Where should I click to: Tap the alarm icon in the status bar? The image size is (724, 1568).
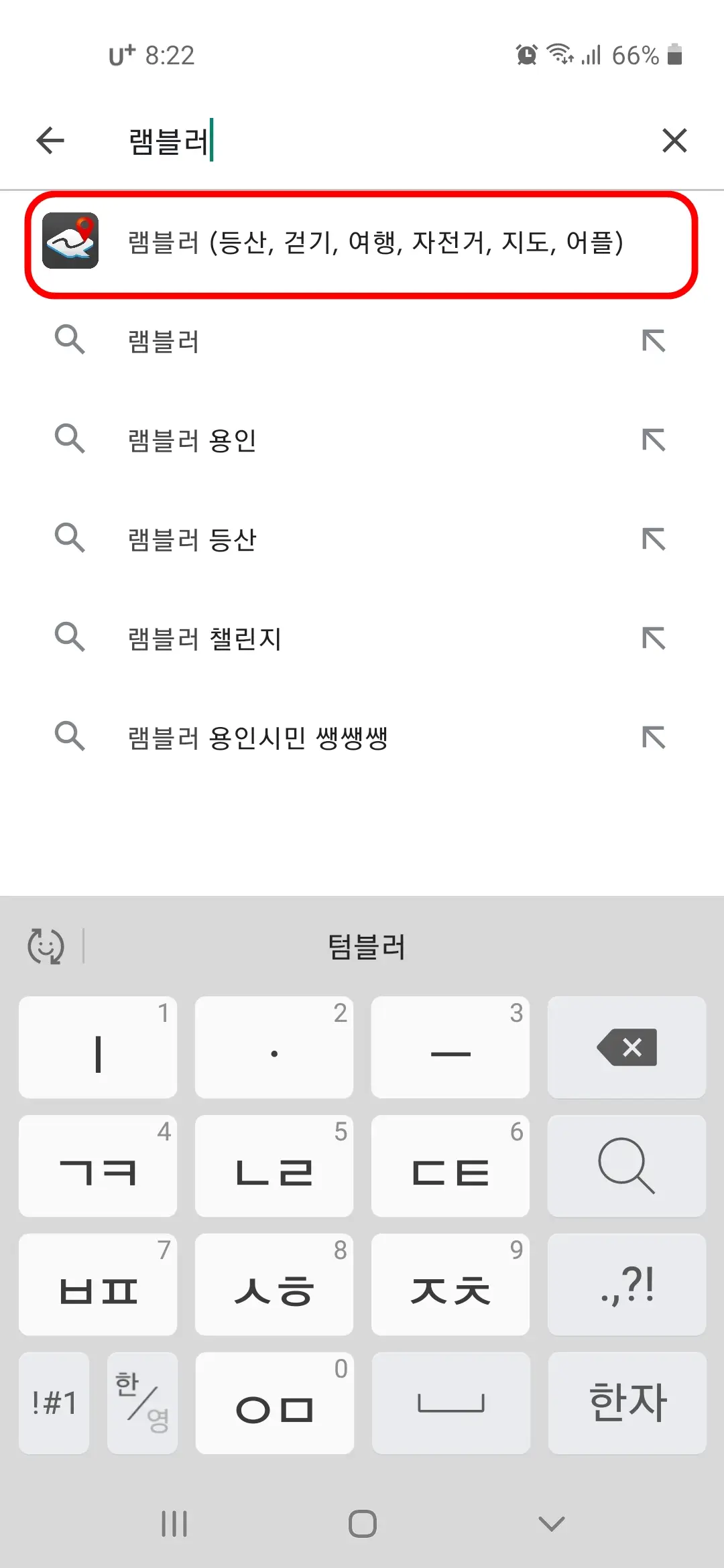(527, 55)
